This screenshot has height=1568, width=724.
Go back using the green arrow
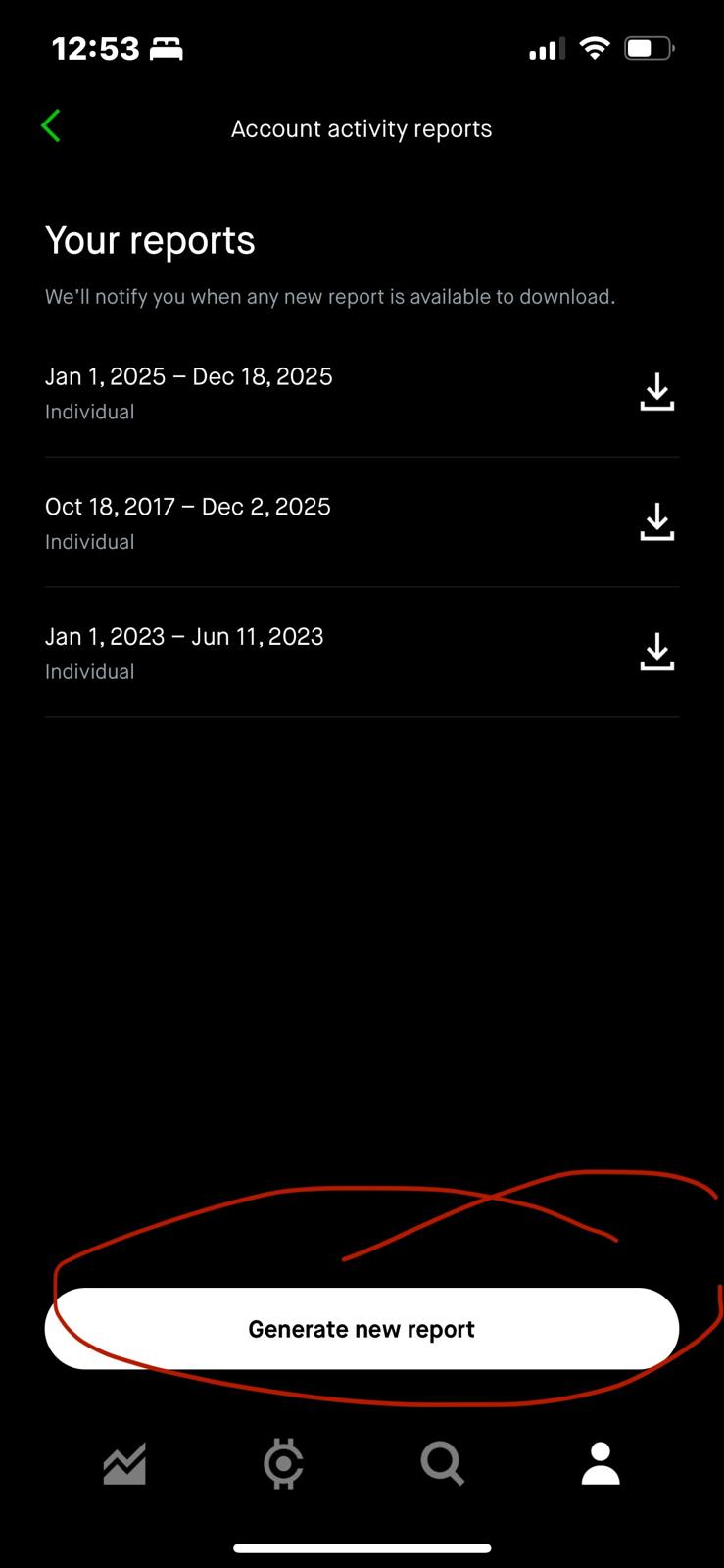point(51,126)
